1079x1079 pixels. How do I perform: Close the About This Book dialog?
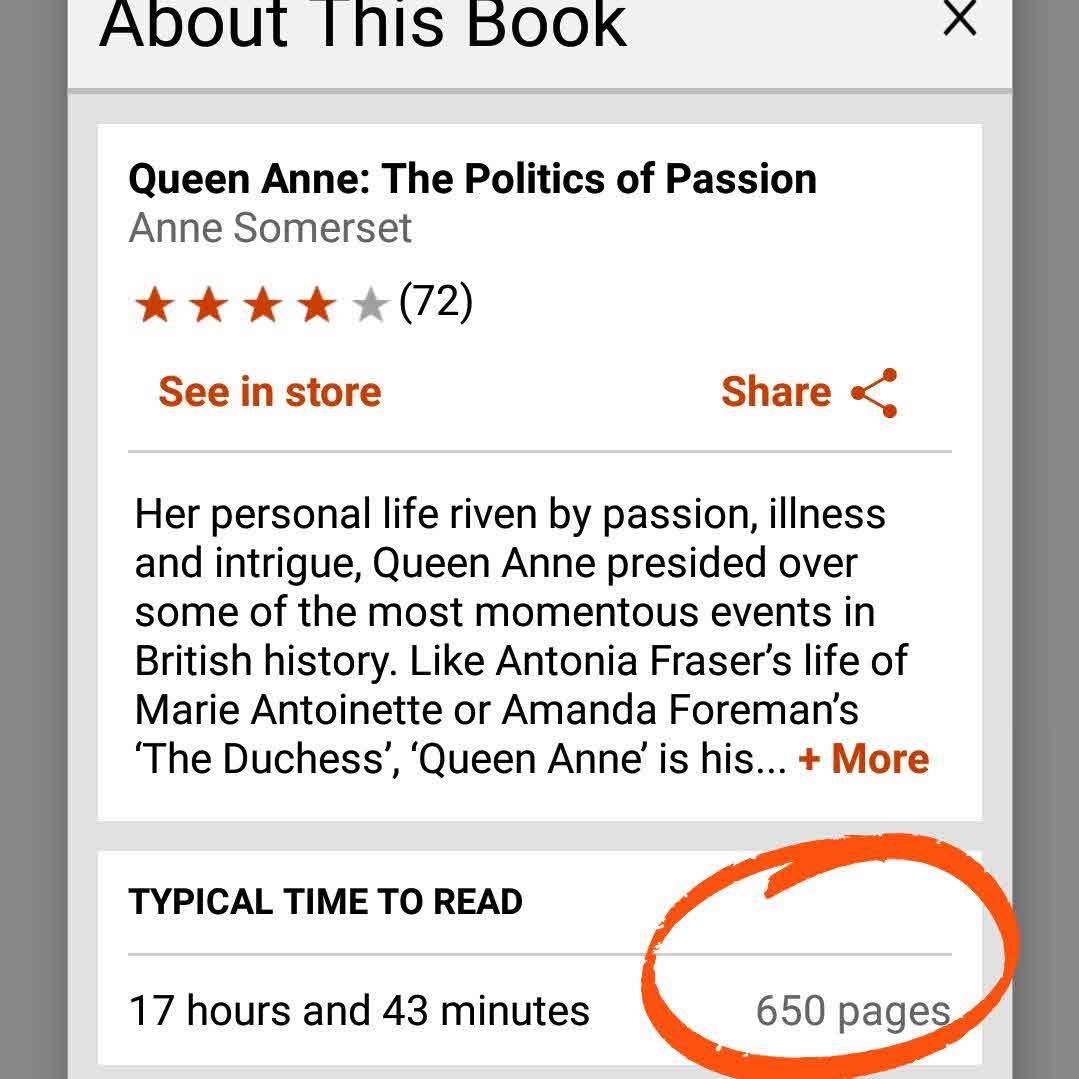click(959, 18)
